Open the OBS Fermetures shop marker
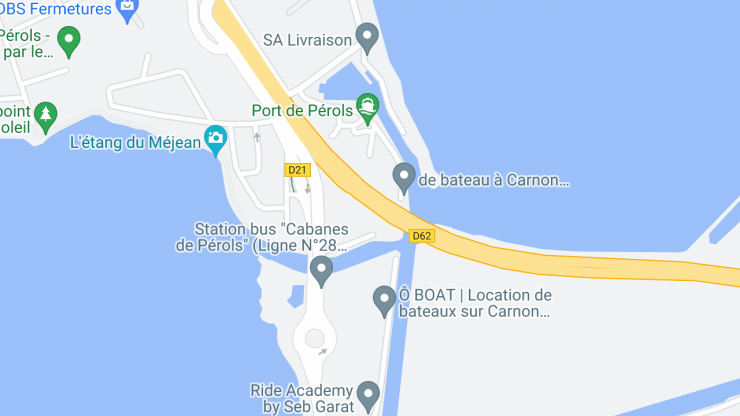This screenshot has height=416, width=740. click(126, 10)
